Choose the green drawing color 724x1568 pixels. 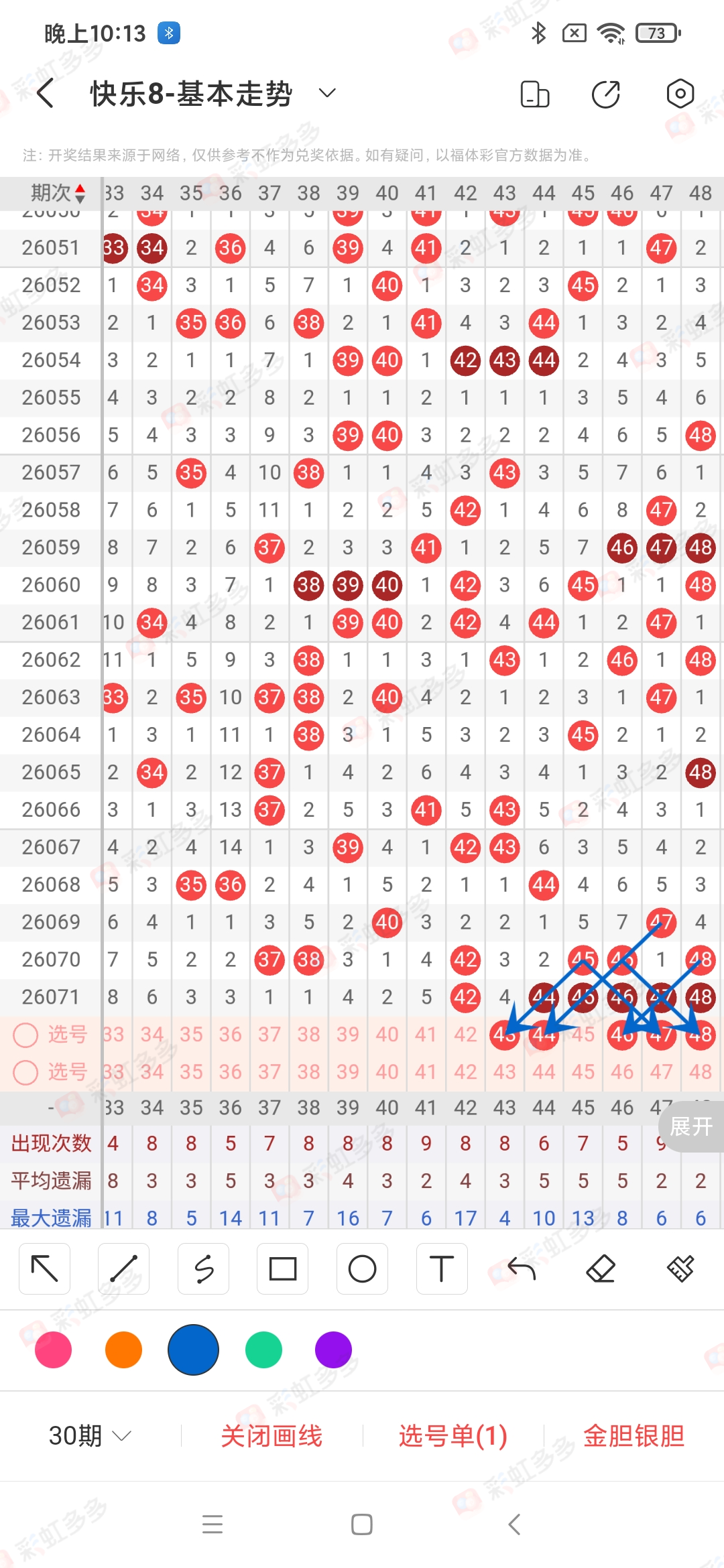pos(263,1350)
